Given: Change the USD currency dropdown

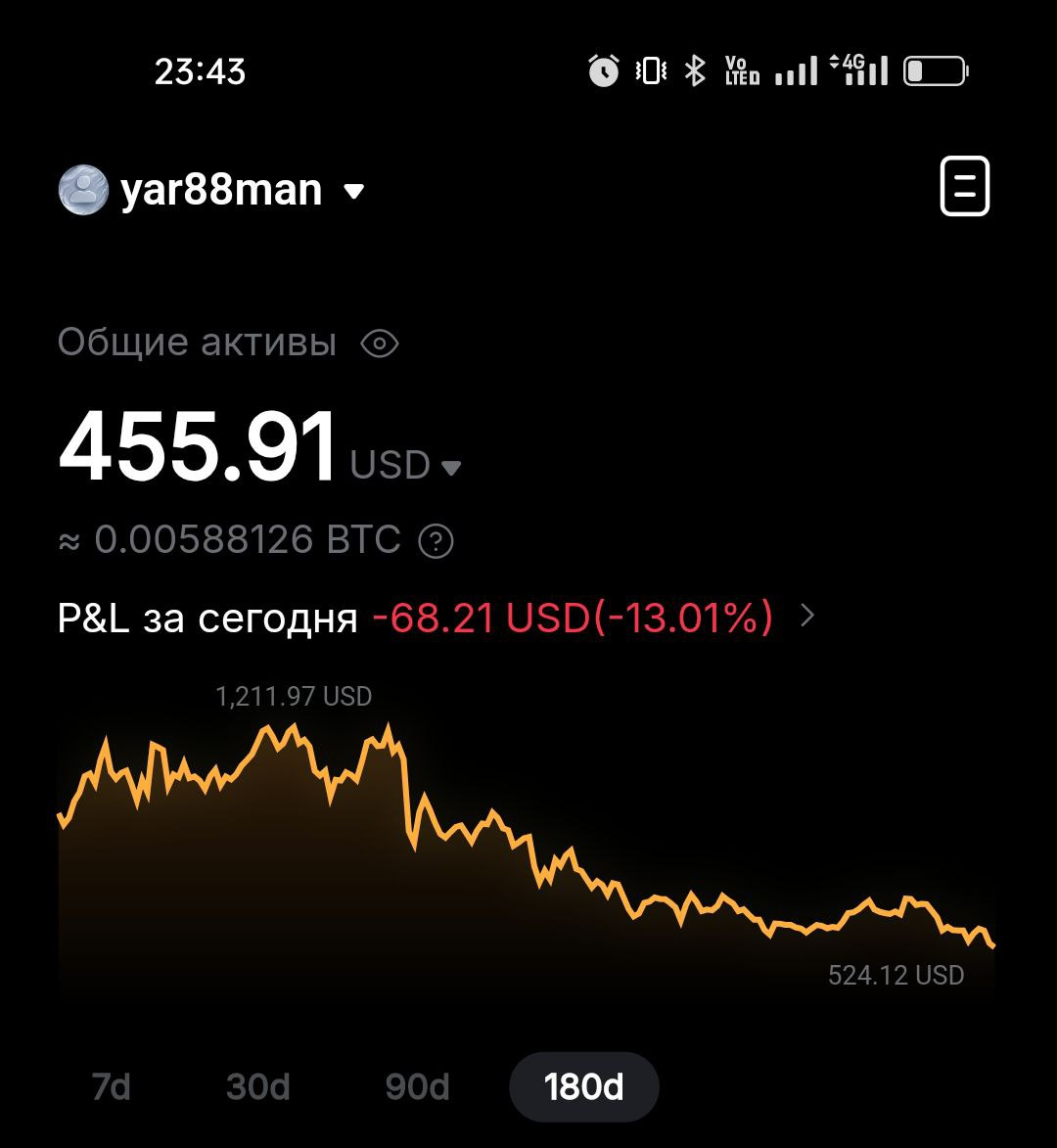Looking at the screenshot, I should point(405,466).
